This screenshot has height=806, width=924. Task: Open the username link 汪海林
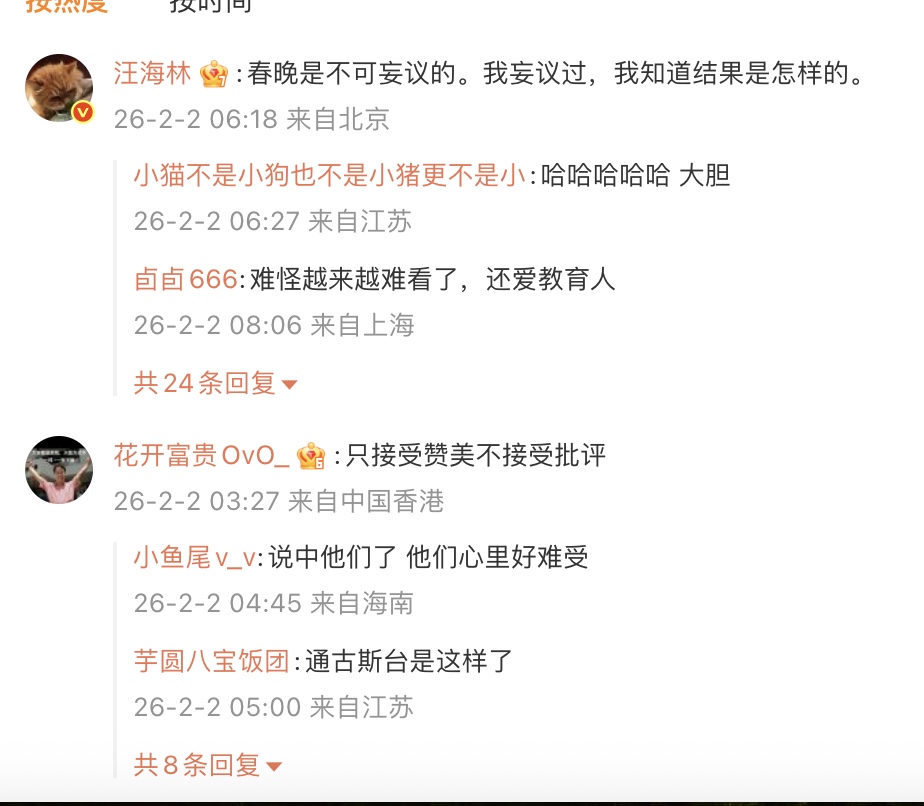point(152,73)
